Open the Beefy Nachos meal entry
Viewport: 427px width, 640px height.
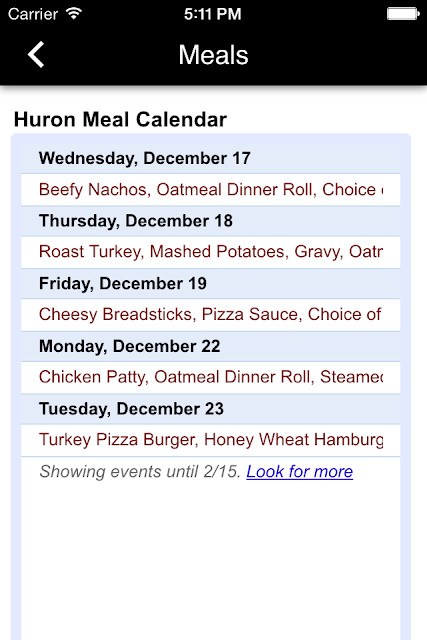click(211, 190)
